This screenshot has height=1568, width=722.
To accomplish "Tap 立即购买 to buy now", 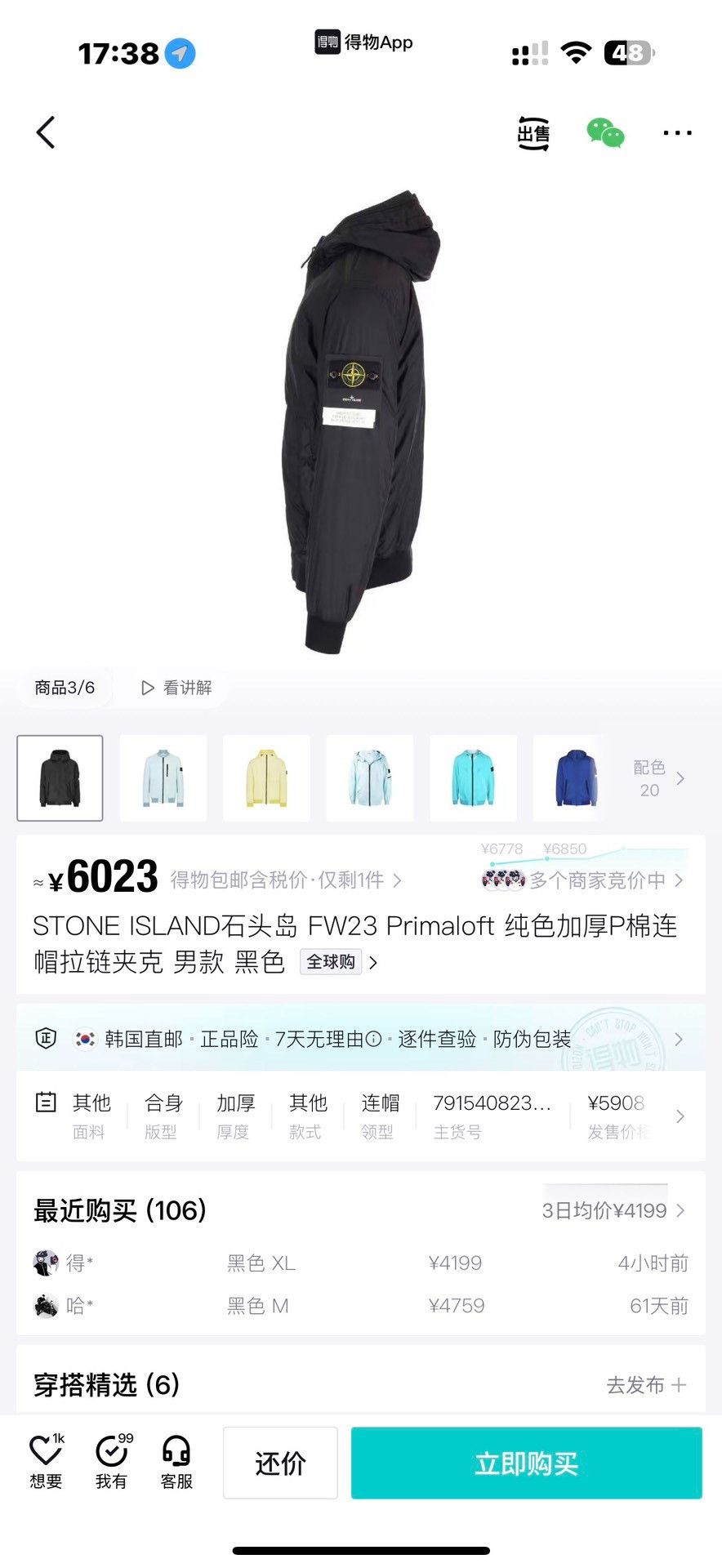I will 527,1463.
